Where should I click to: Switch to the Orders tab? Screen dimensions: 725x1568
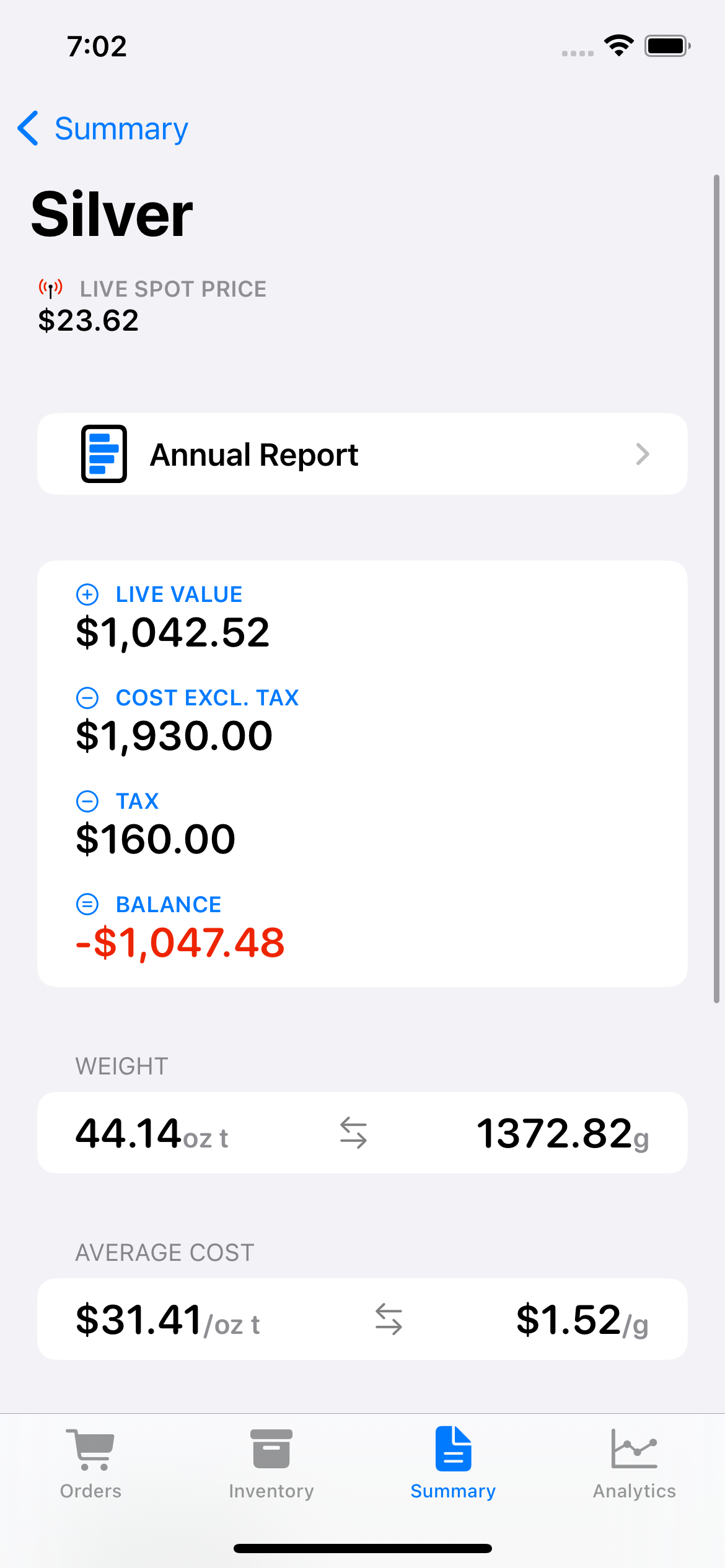click(x=90, y=1463)
